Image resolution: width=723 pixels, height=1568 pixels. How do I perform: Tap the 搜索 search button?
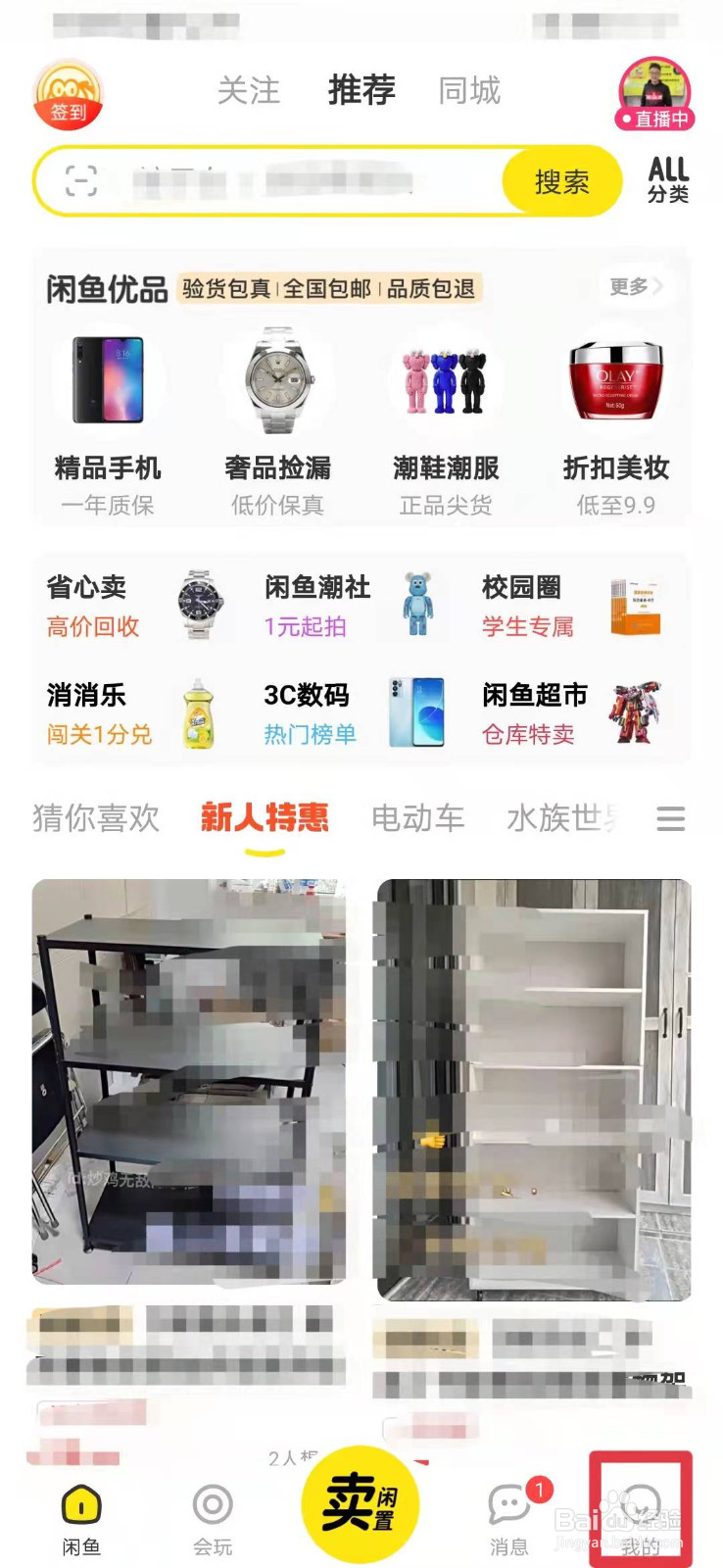[x=561, y=181]
